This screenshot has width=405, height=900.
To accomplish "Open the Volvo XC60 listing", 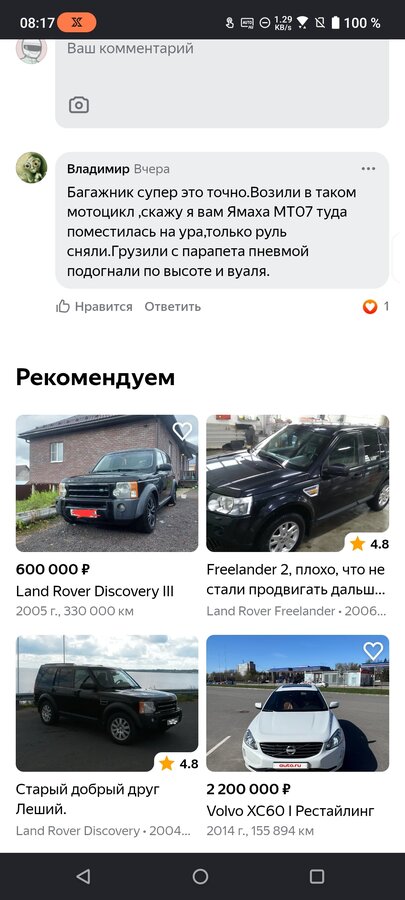I will click(297, 736).
